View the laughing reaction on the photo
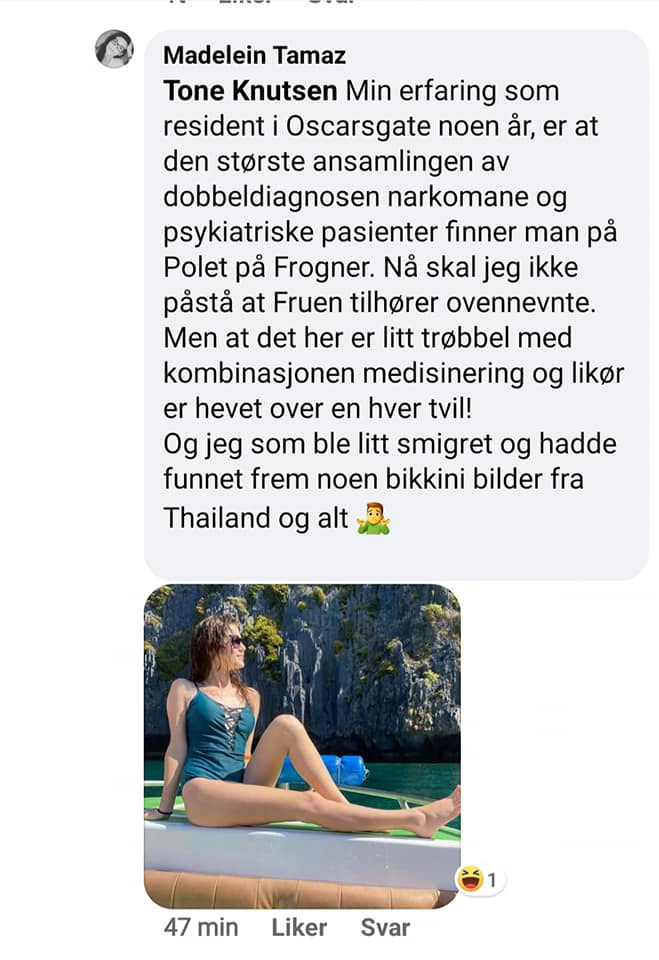 click(480, 880)
